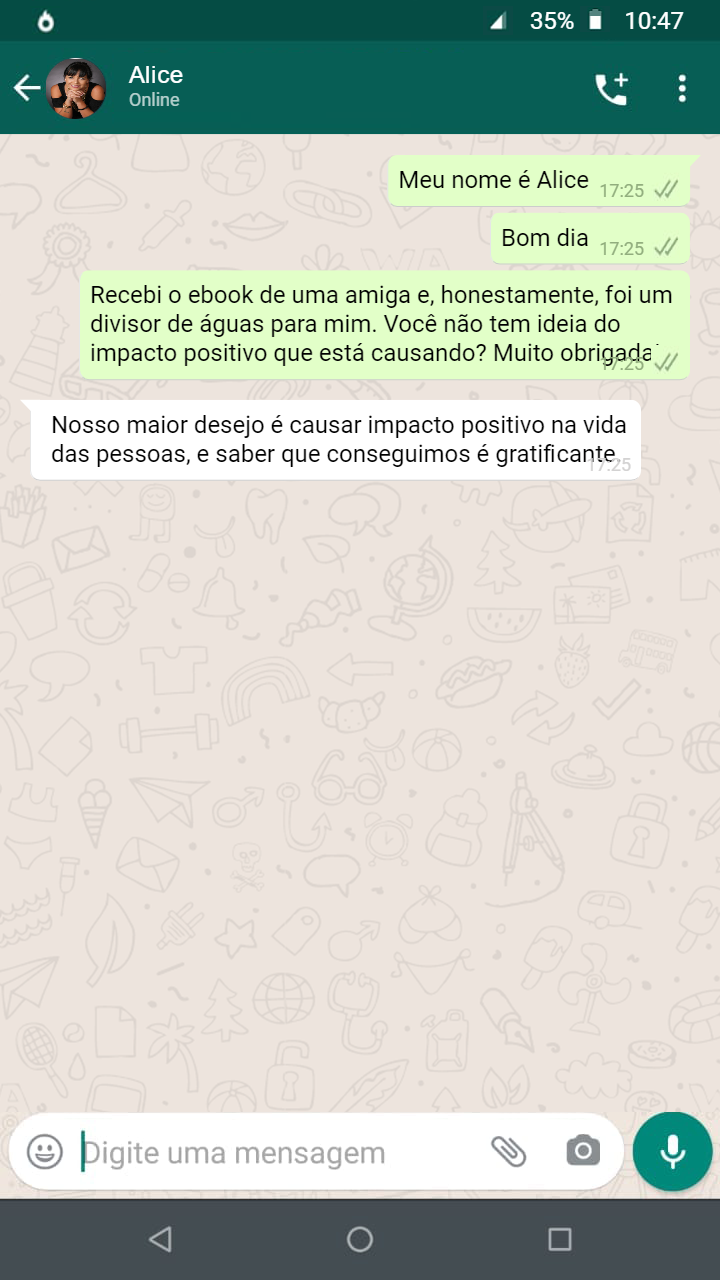Open Alice's contact info from her name
This screenshot has width=720, height=1280.
click(156, 75)
